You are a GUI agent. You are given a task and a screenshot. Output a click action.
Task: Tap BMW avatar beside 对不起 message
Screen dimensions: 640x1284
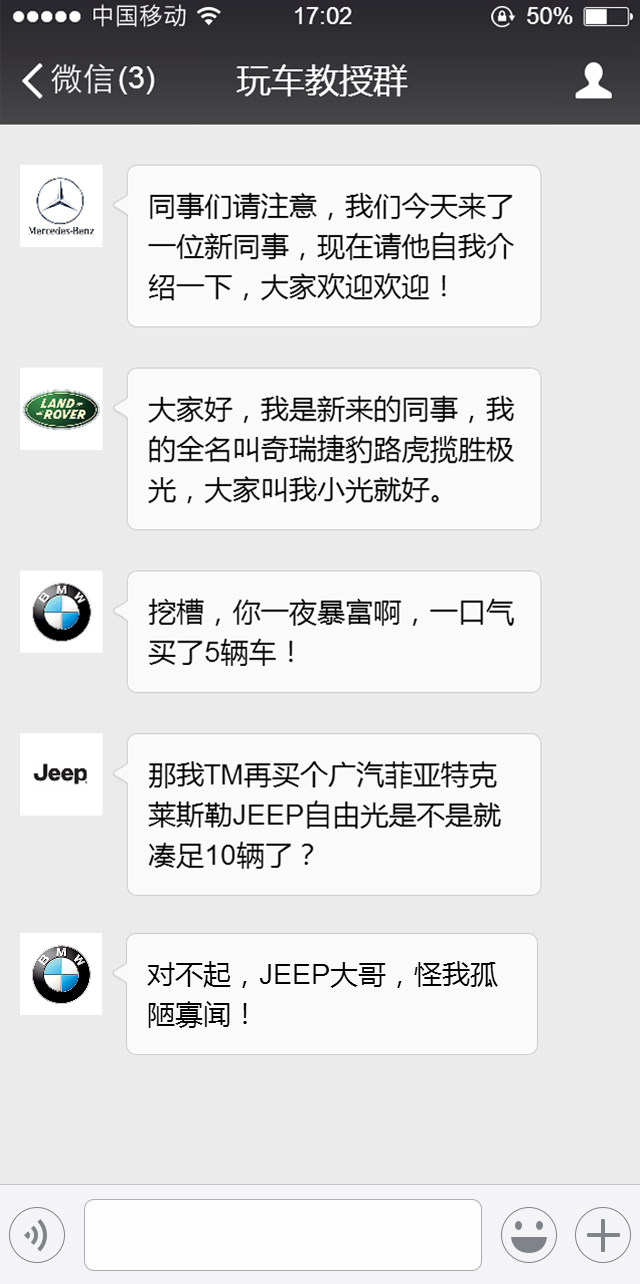pos(61,974)
